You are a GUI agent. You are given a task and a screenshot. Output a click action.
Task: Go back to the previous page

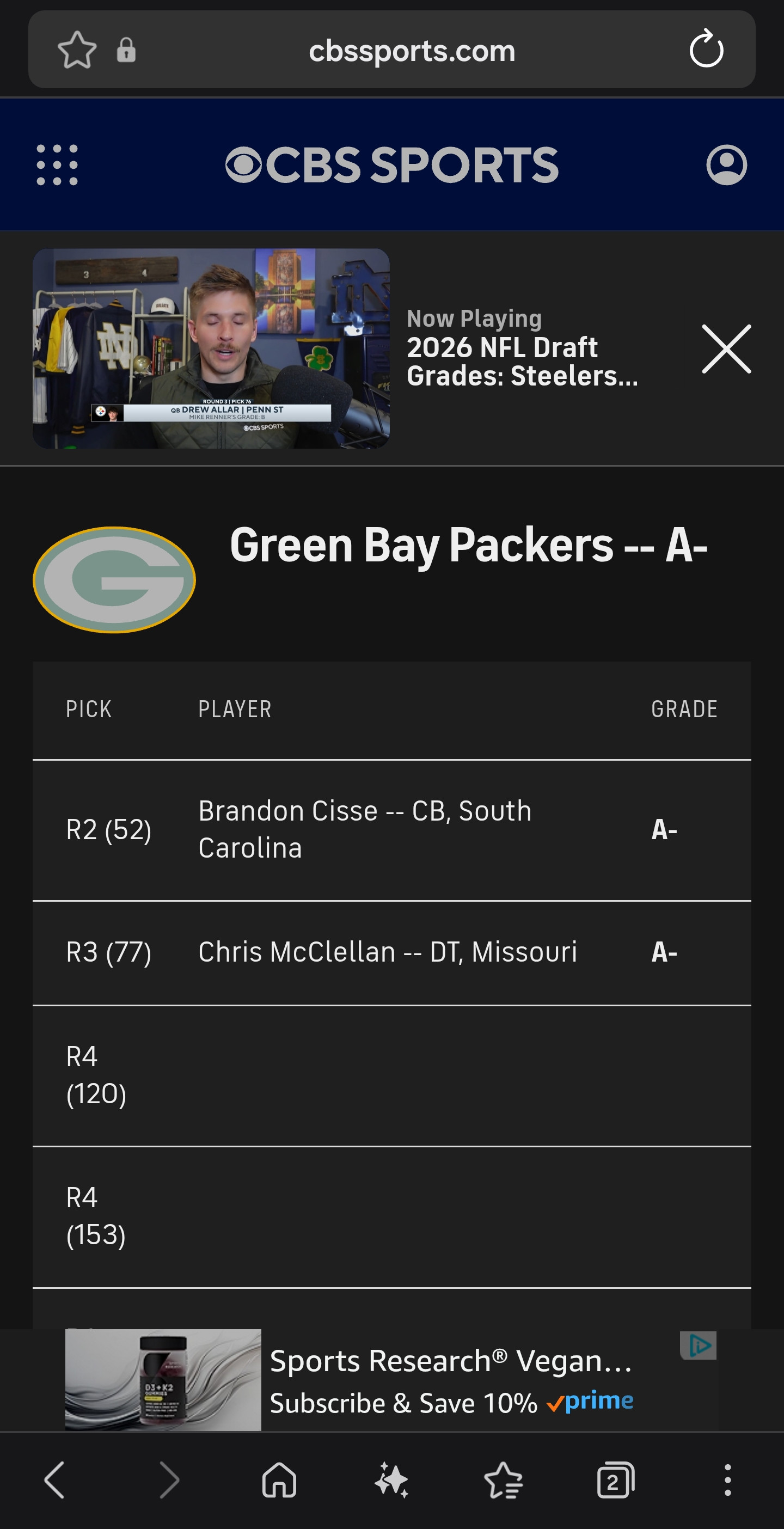[x=54, y=1481]
